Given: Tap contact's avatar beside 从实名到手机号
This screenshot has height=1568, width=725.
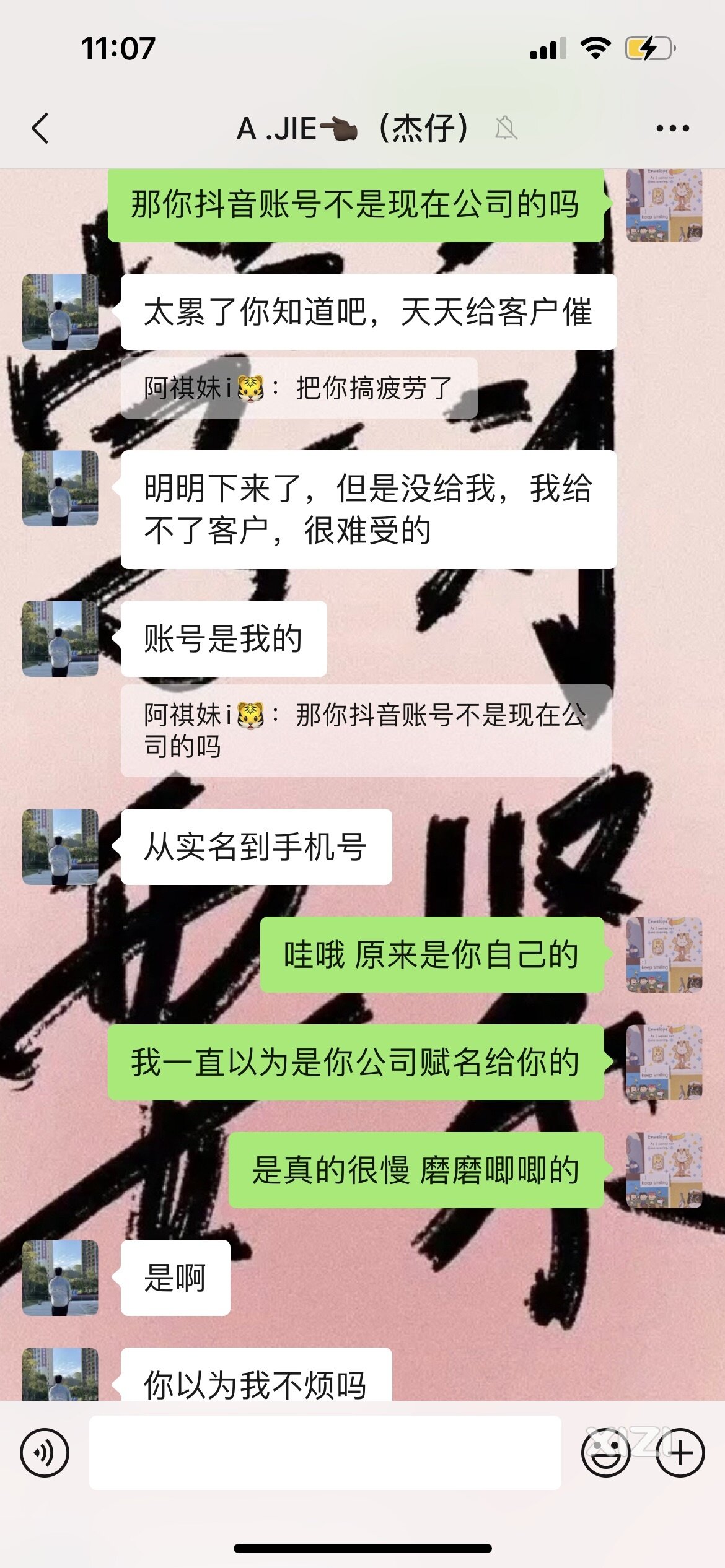Looking at the screenshot, I should tap(60, 847).
